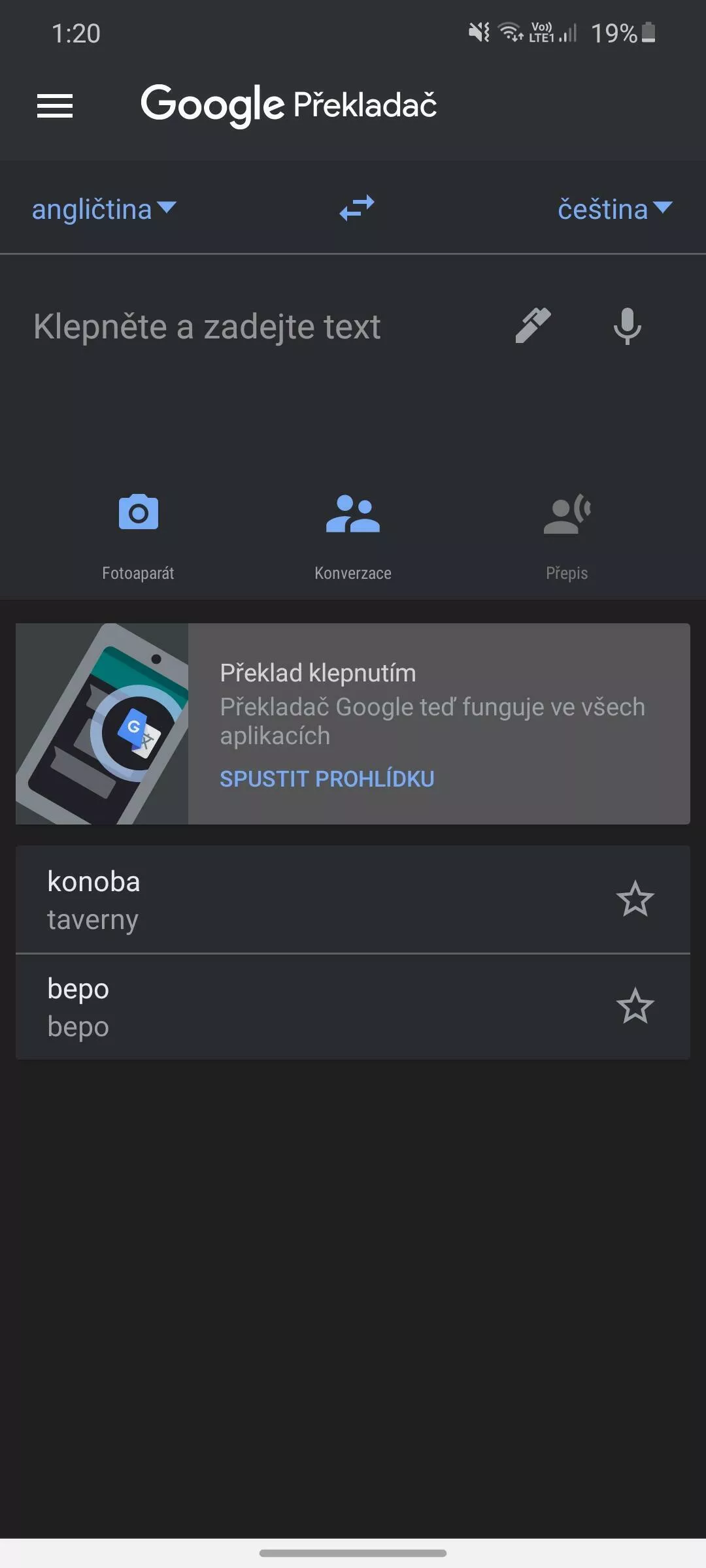Tap SPUSTIT PROHLÍDKU to start the tour

pos(327,779)
